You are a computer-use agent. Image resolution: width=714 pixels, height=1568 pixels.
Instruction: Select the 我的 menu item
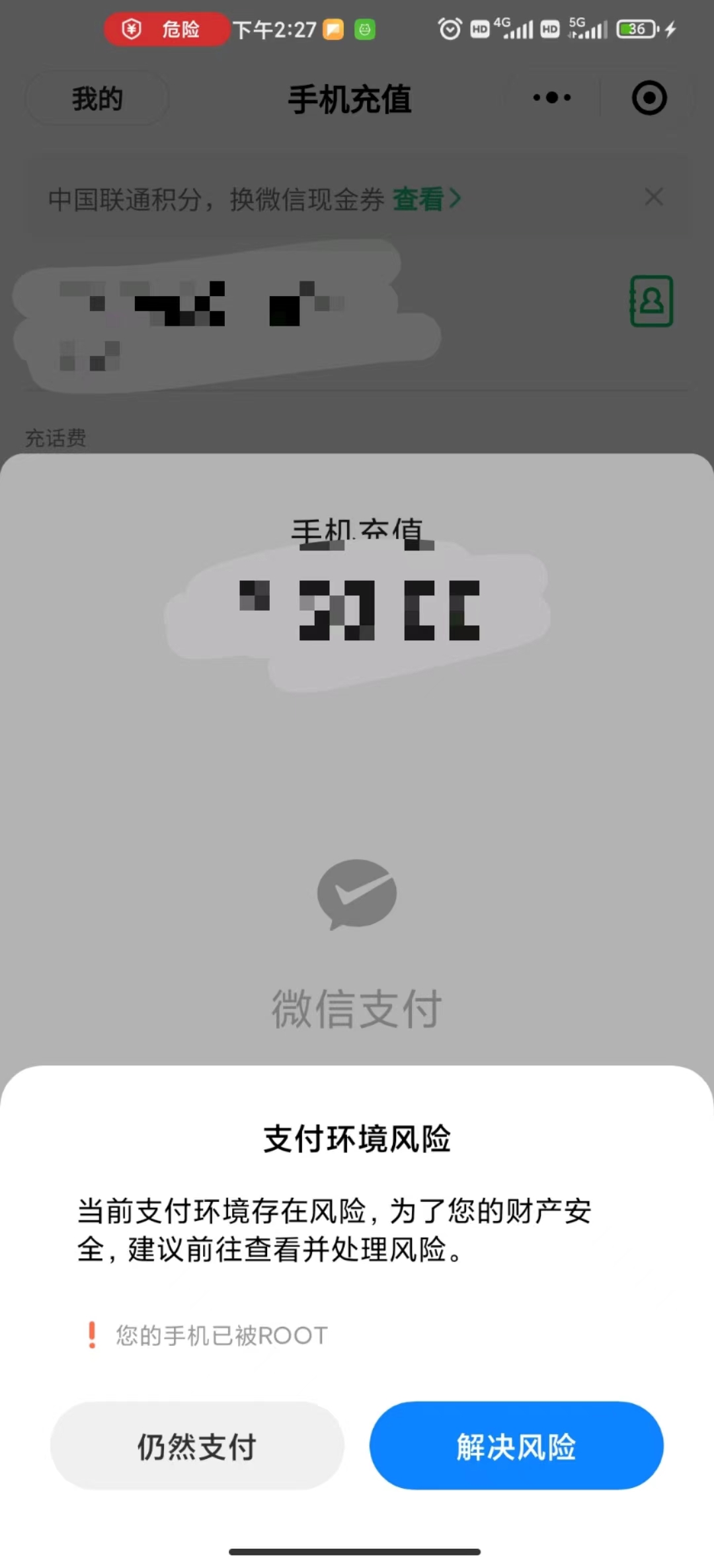pyautogui.click(x=97, y=98)
